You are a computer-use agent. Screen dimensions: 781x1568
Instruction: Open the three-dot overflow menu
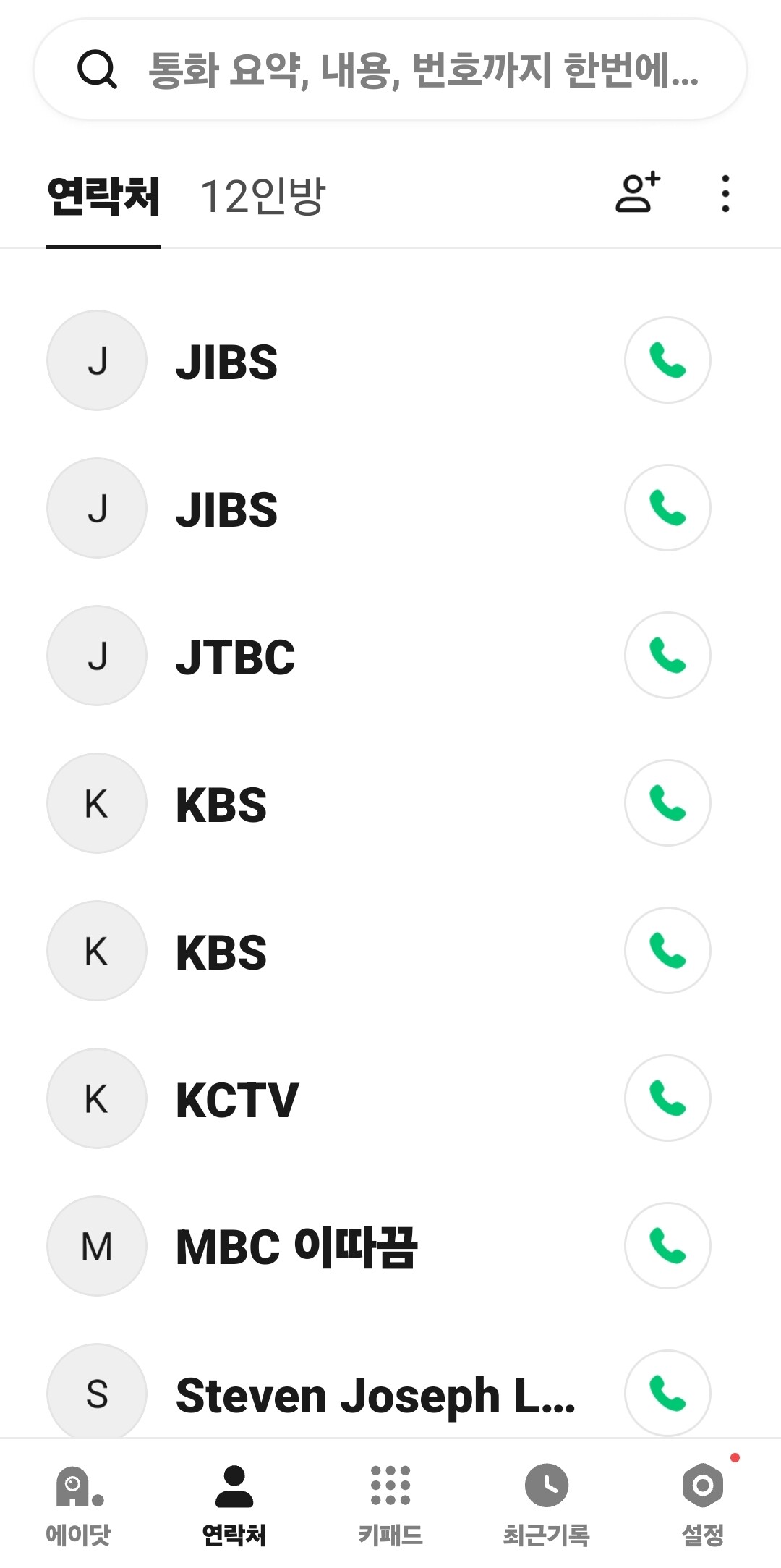pos(725,193)
